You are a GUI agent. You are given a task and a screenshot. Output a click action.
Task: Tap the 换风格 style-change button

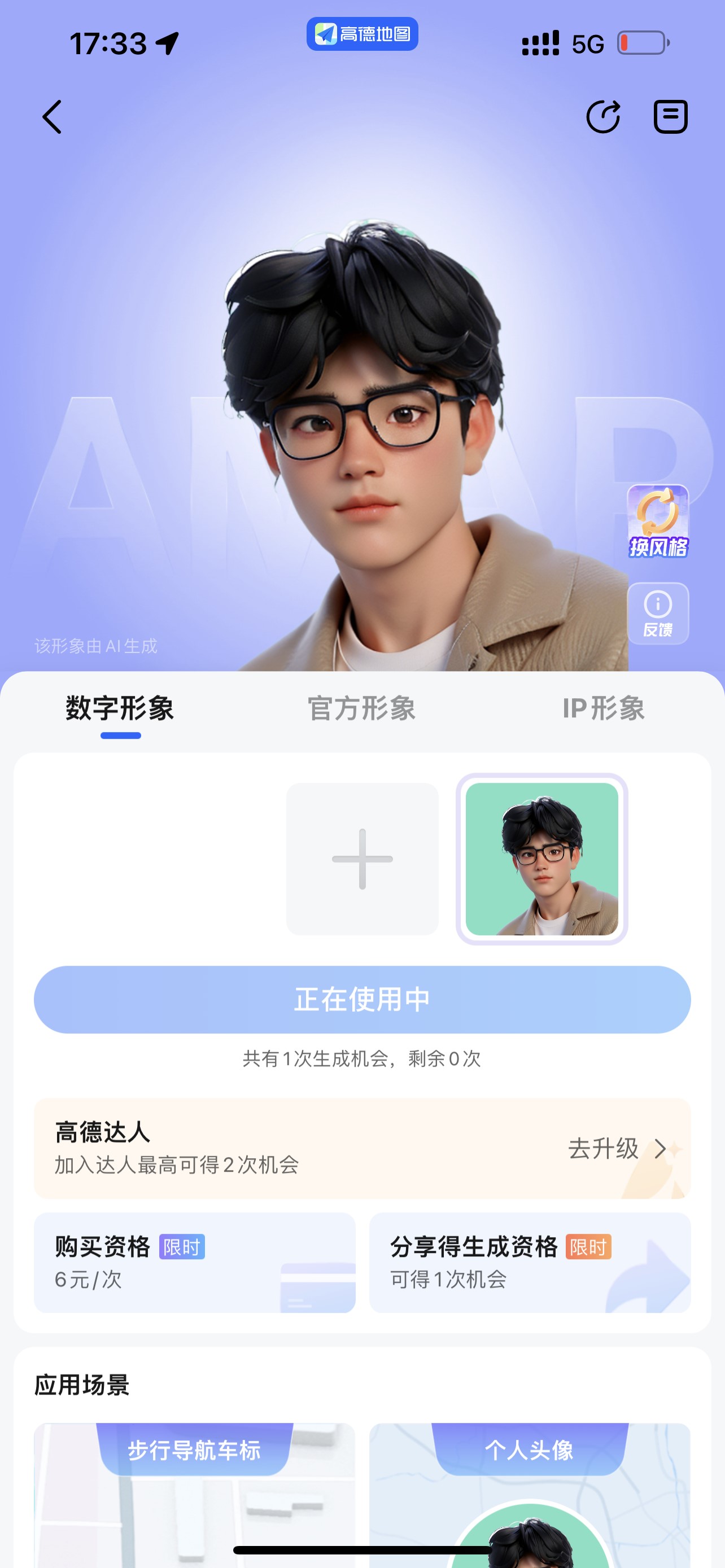click(x=657, y=522)
